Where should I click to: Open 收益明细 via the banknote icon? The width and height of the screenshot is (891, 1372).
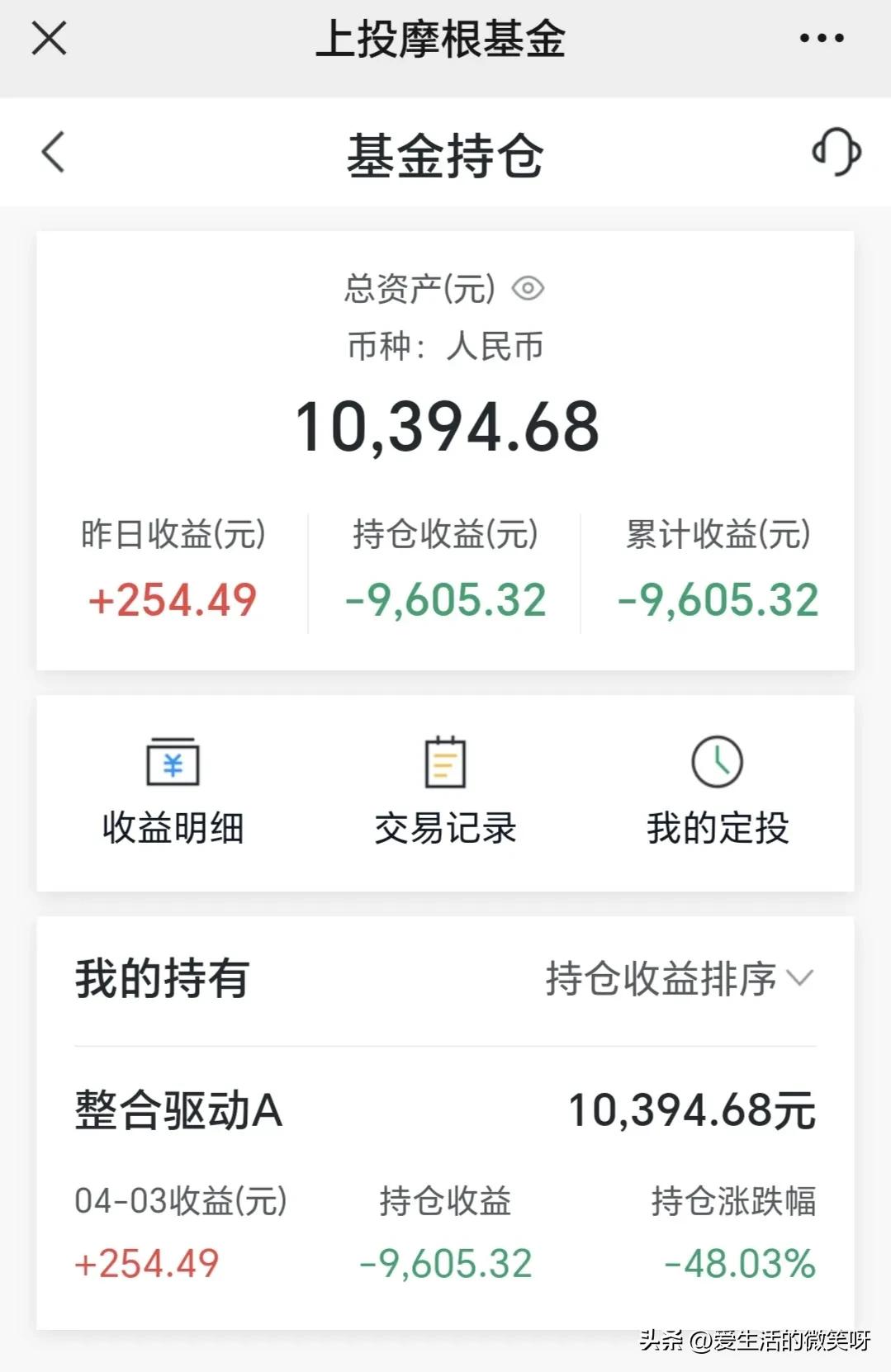[171, 788]
